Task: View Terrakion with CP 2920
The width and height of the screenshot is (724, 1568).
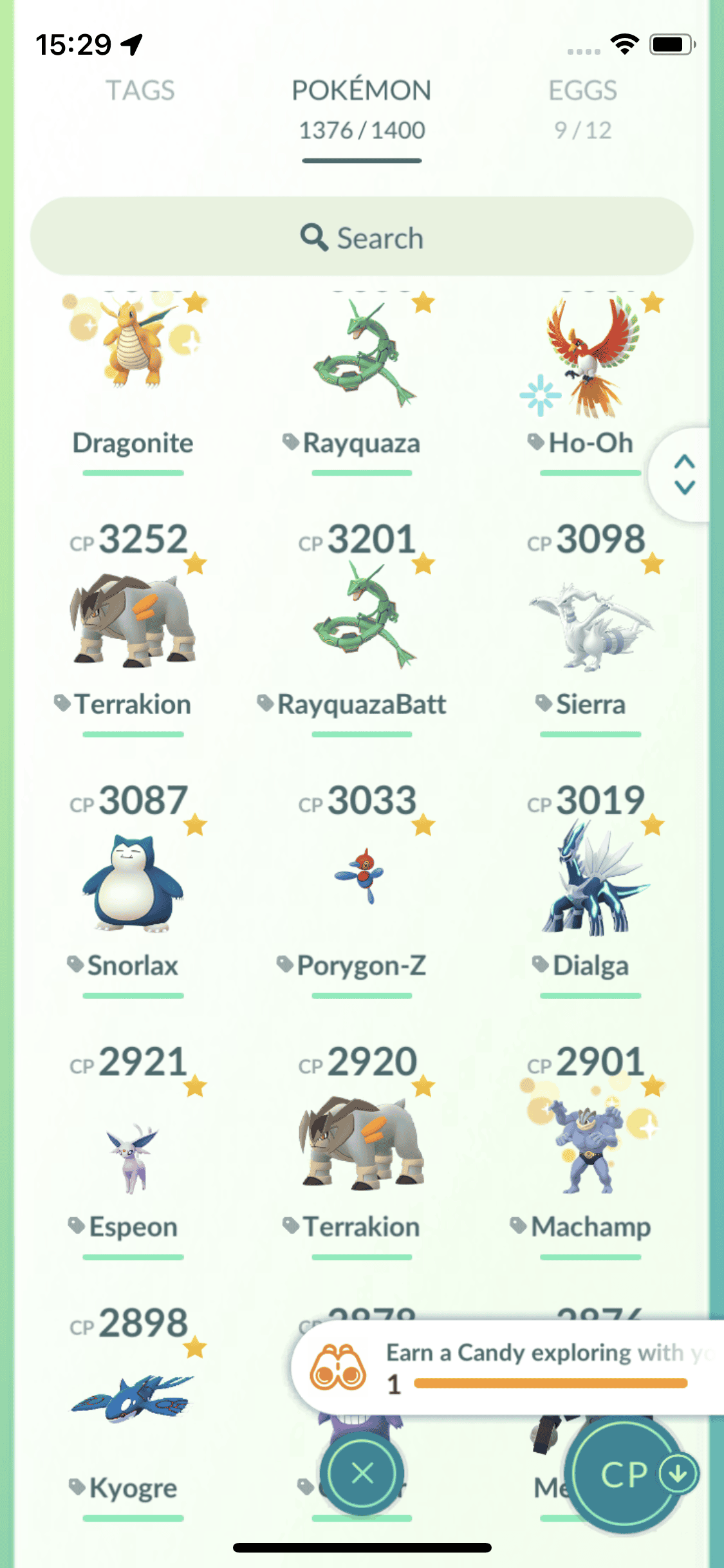Action: pos(362,1144)
